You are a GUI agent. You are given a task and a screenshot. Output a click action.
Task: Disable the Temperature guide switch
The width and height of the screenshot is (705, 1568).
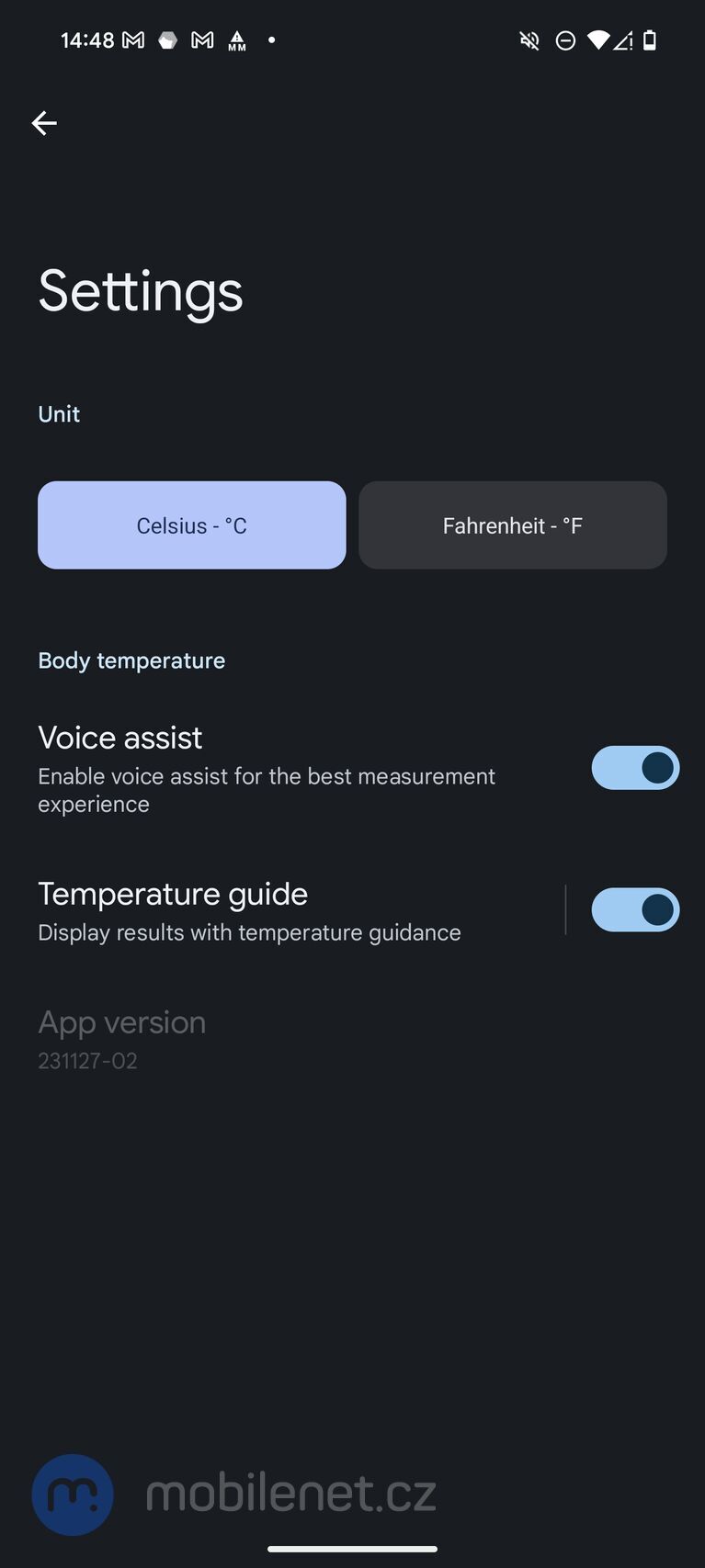(x=634, y=910)
